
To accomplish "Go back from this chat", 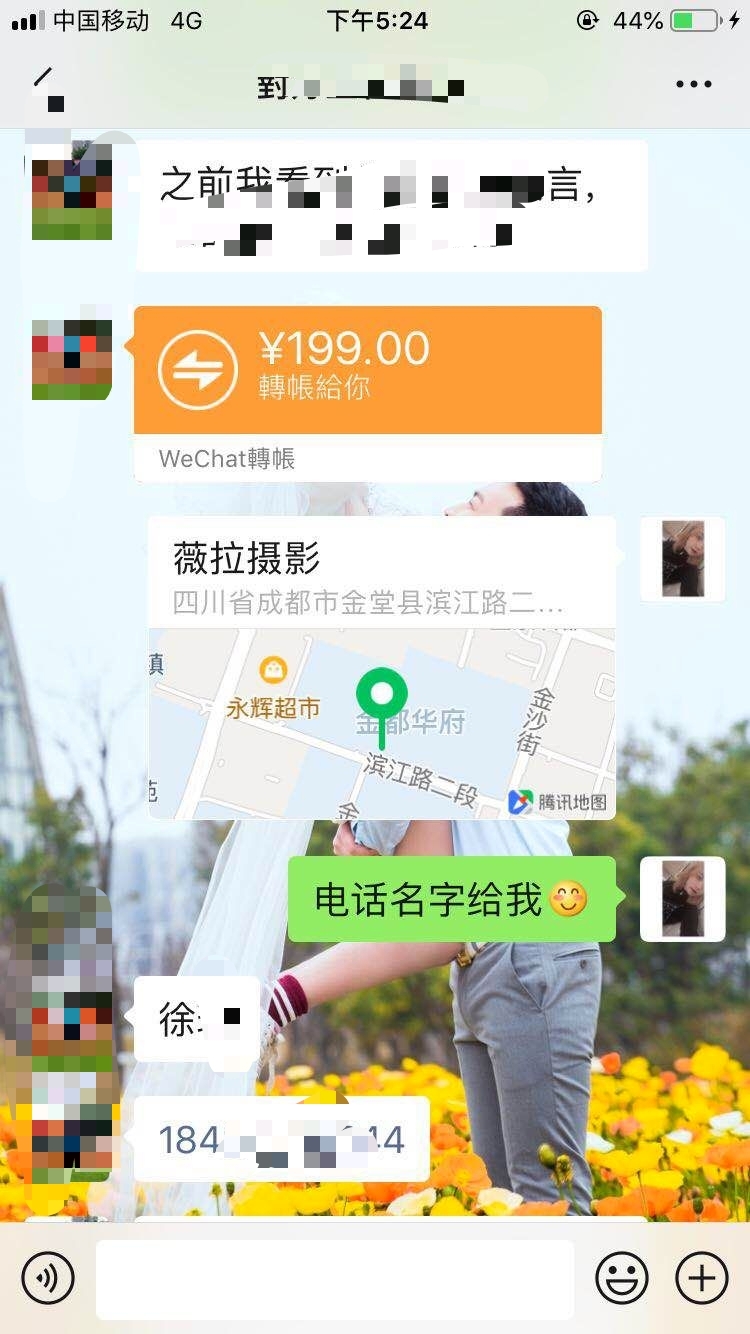I will click(x=43, y=83).
